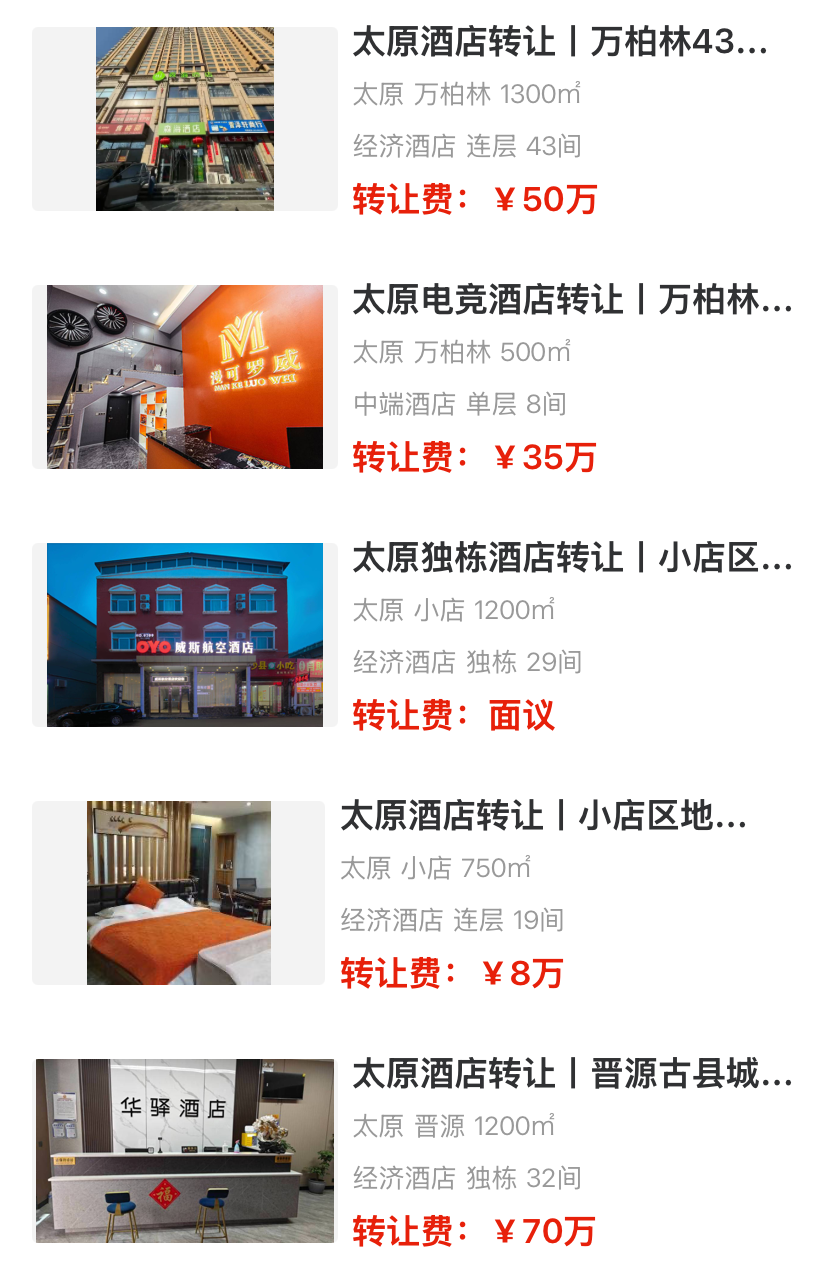View the 太原电竞酒店转让 listing
This screenshot has height=1271, width=828.
tap(571, 301)
